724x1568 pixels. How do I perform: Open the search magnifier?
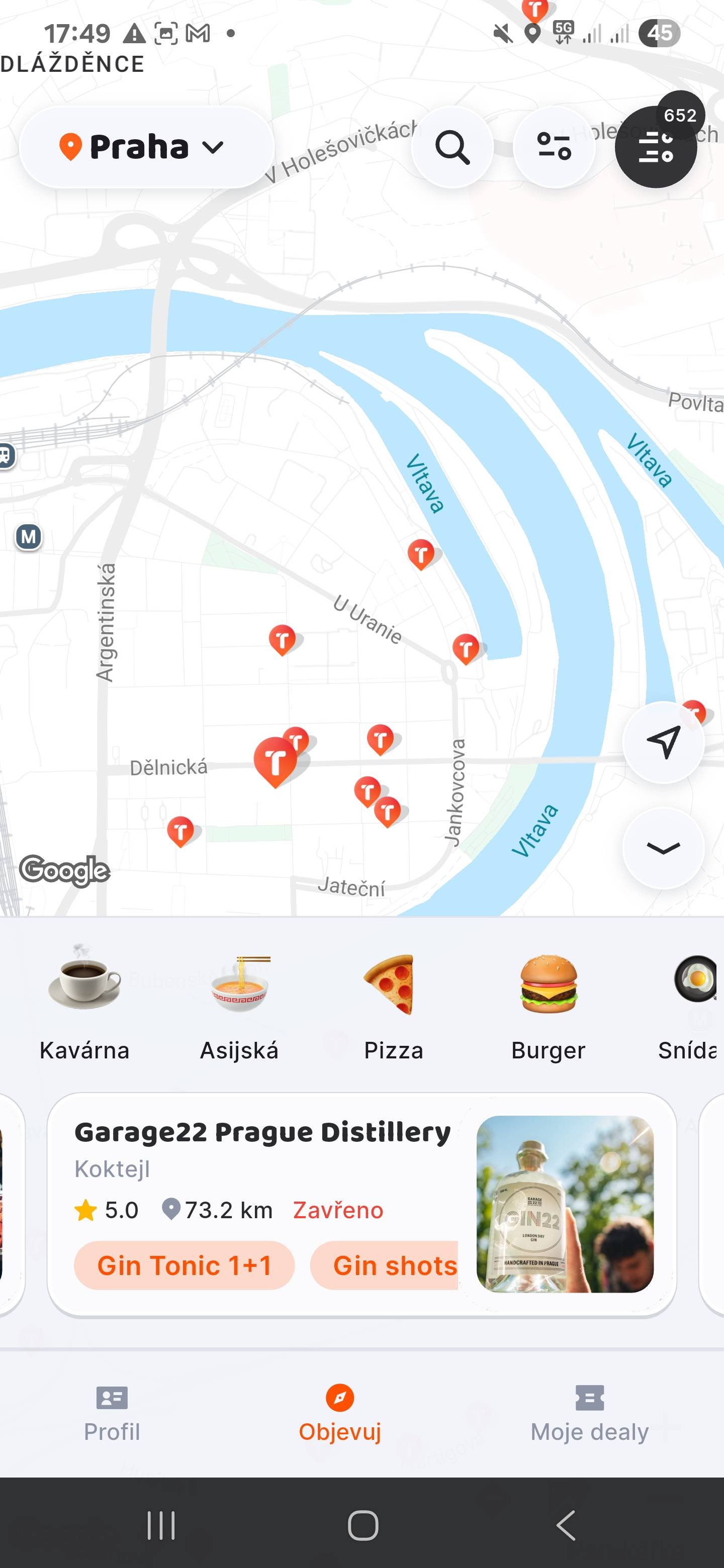click(x=452, y=147)
